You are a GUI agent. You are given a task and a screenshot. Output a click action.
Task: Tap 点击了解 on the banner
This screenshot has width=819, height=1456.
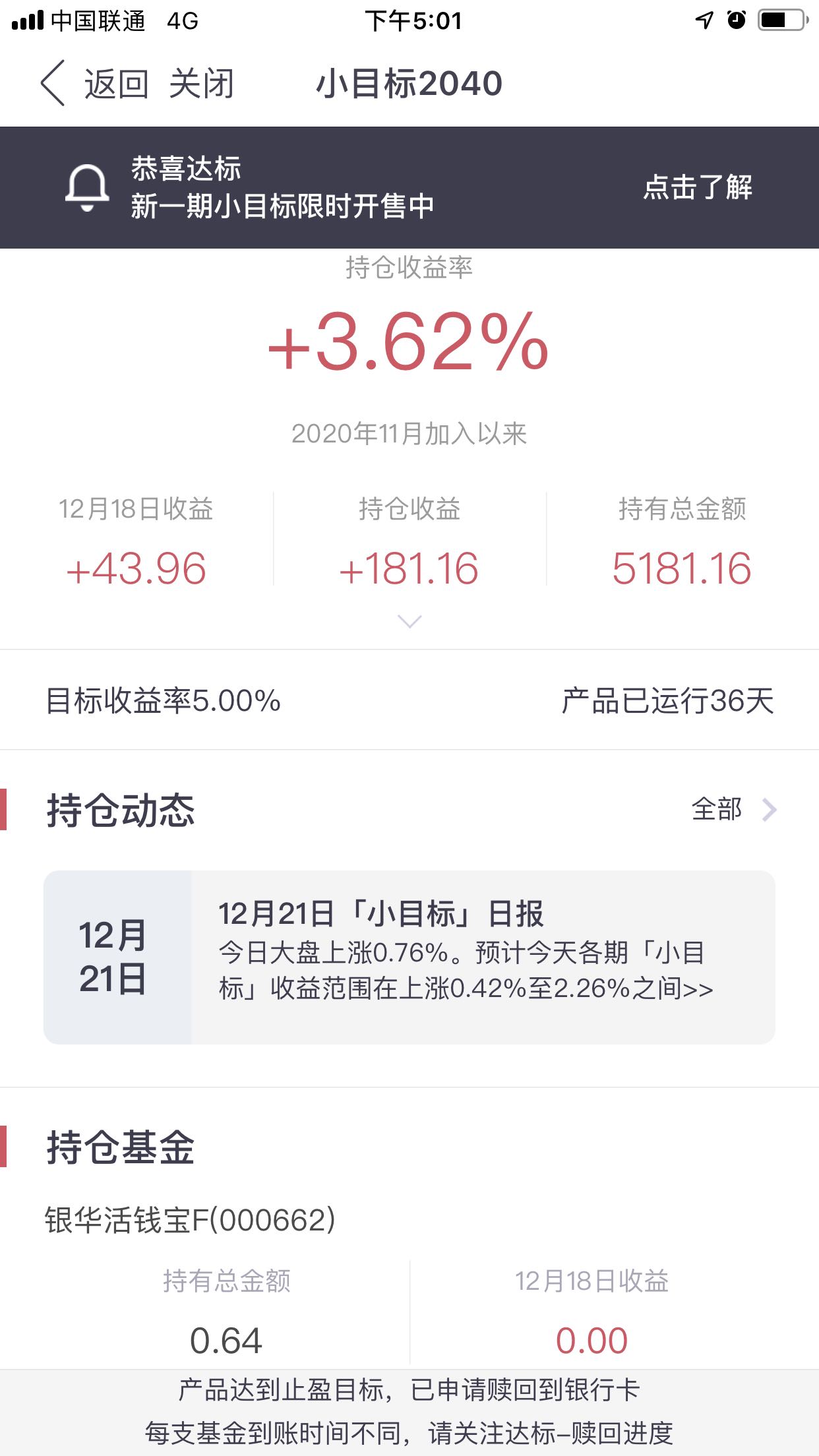698,187
